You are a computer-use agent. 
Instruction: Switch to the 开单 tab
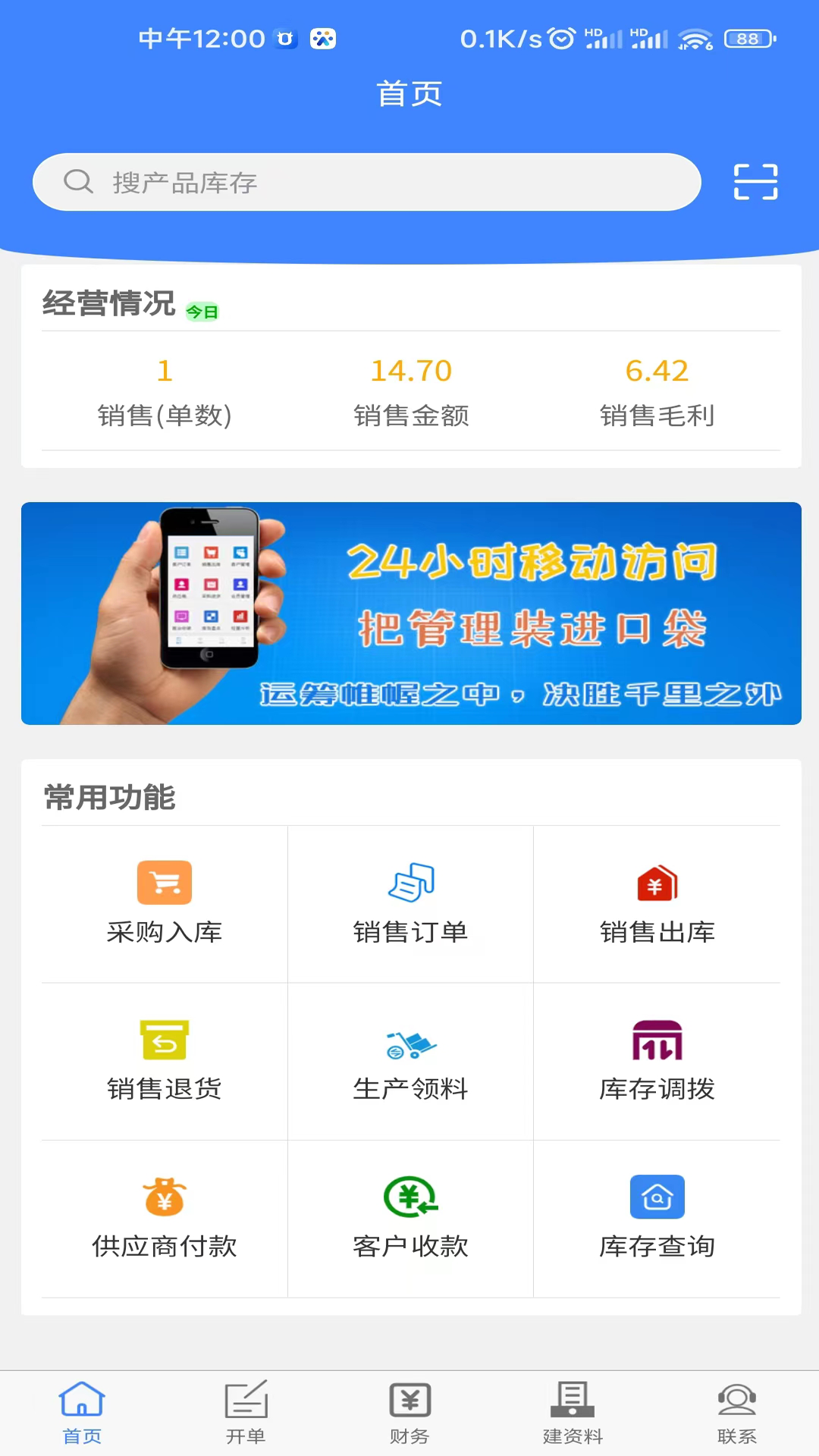(246, 1412)
